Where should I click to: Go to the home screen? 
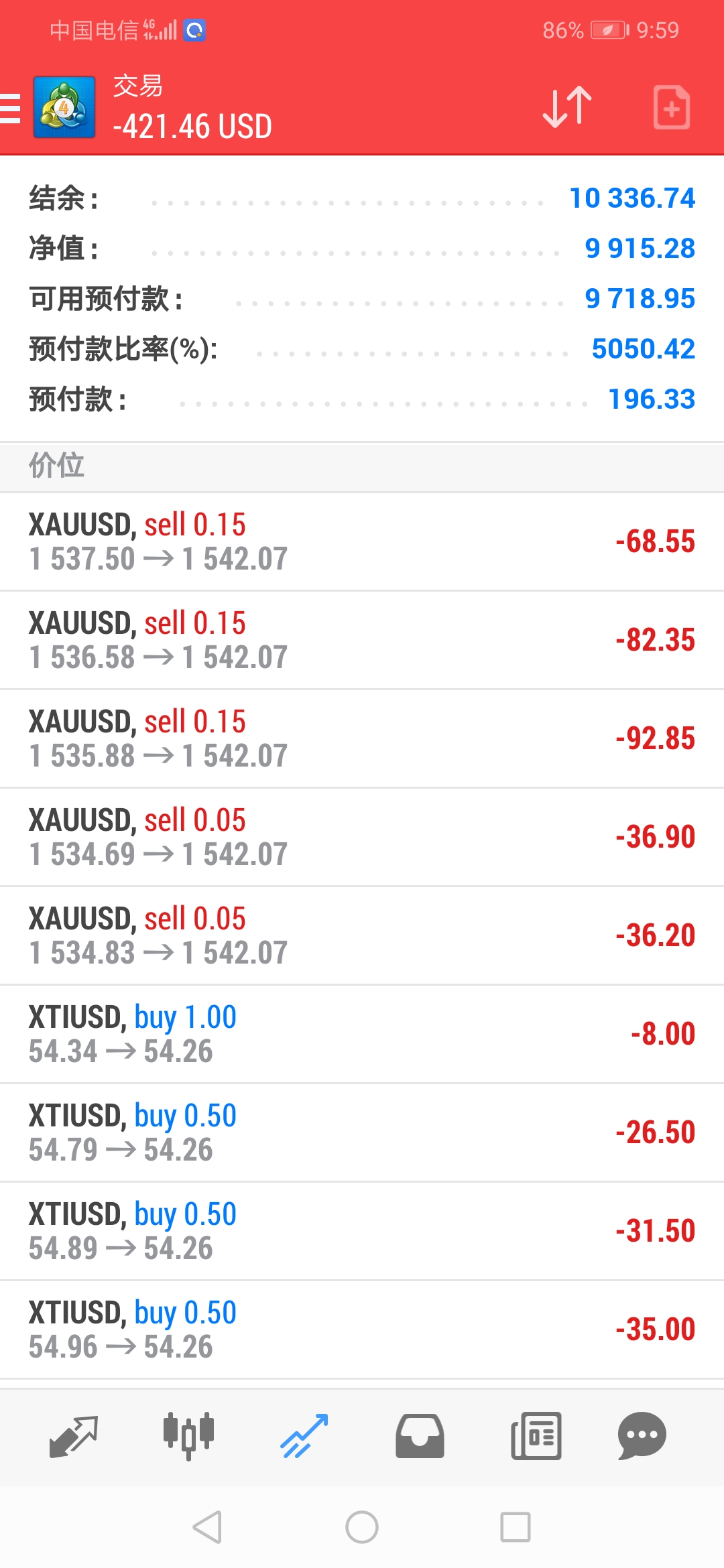pyautogui.click(x=362, y=1527)
